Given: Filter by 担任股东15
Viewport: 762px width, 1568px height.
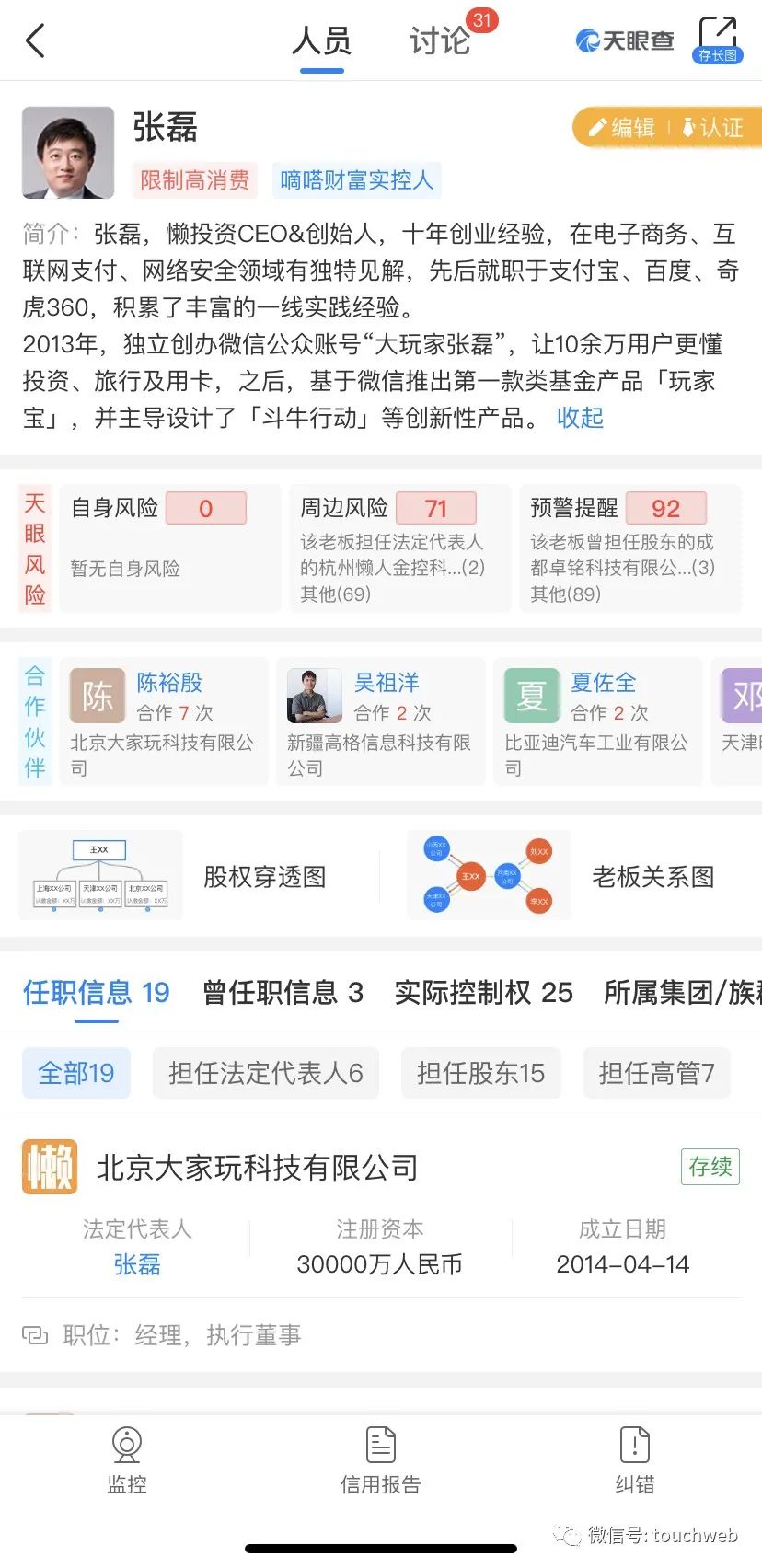Looking at the screenshot, I should click(x=480, y=1073).
